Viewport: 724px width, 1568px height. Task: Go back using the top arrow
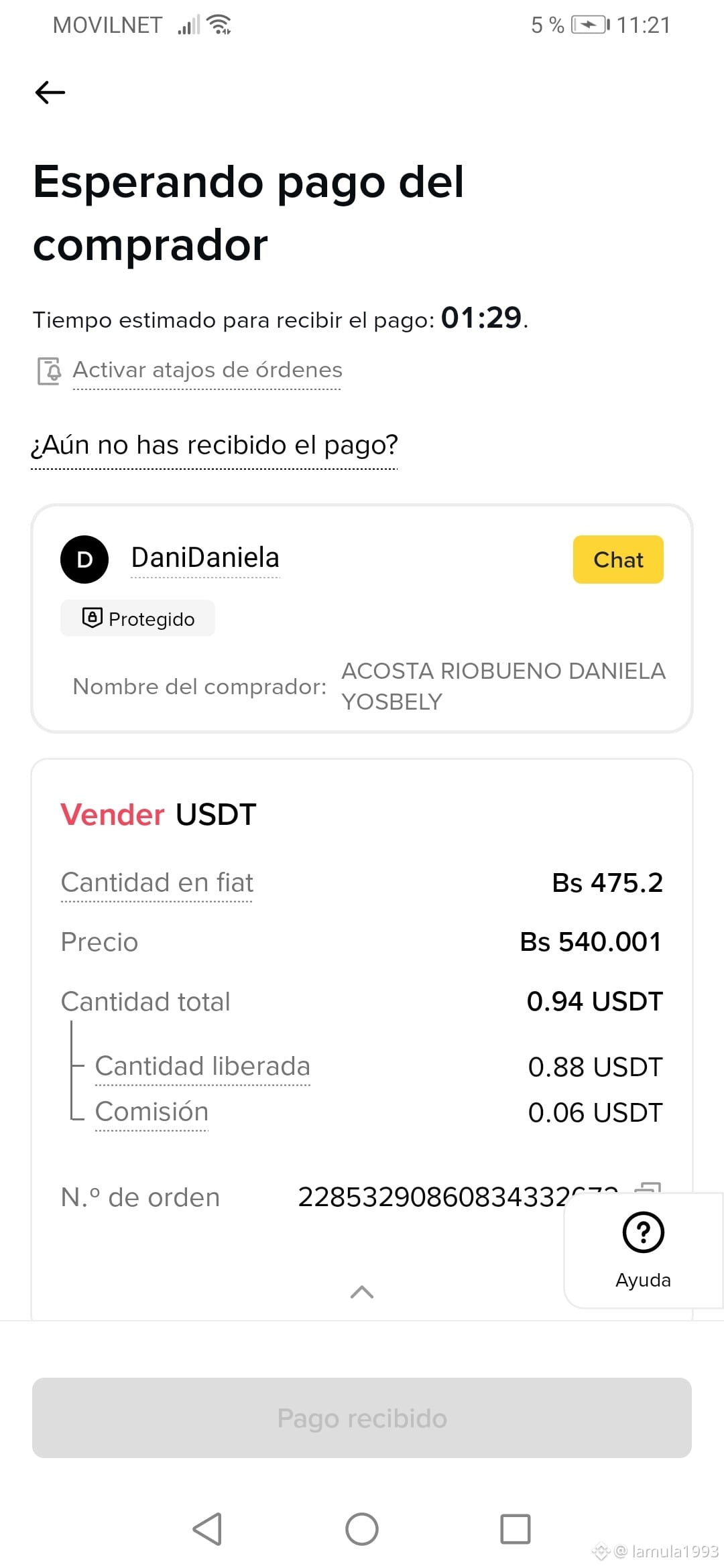(x=50, y=92)
